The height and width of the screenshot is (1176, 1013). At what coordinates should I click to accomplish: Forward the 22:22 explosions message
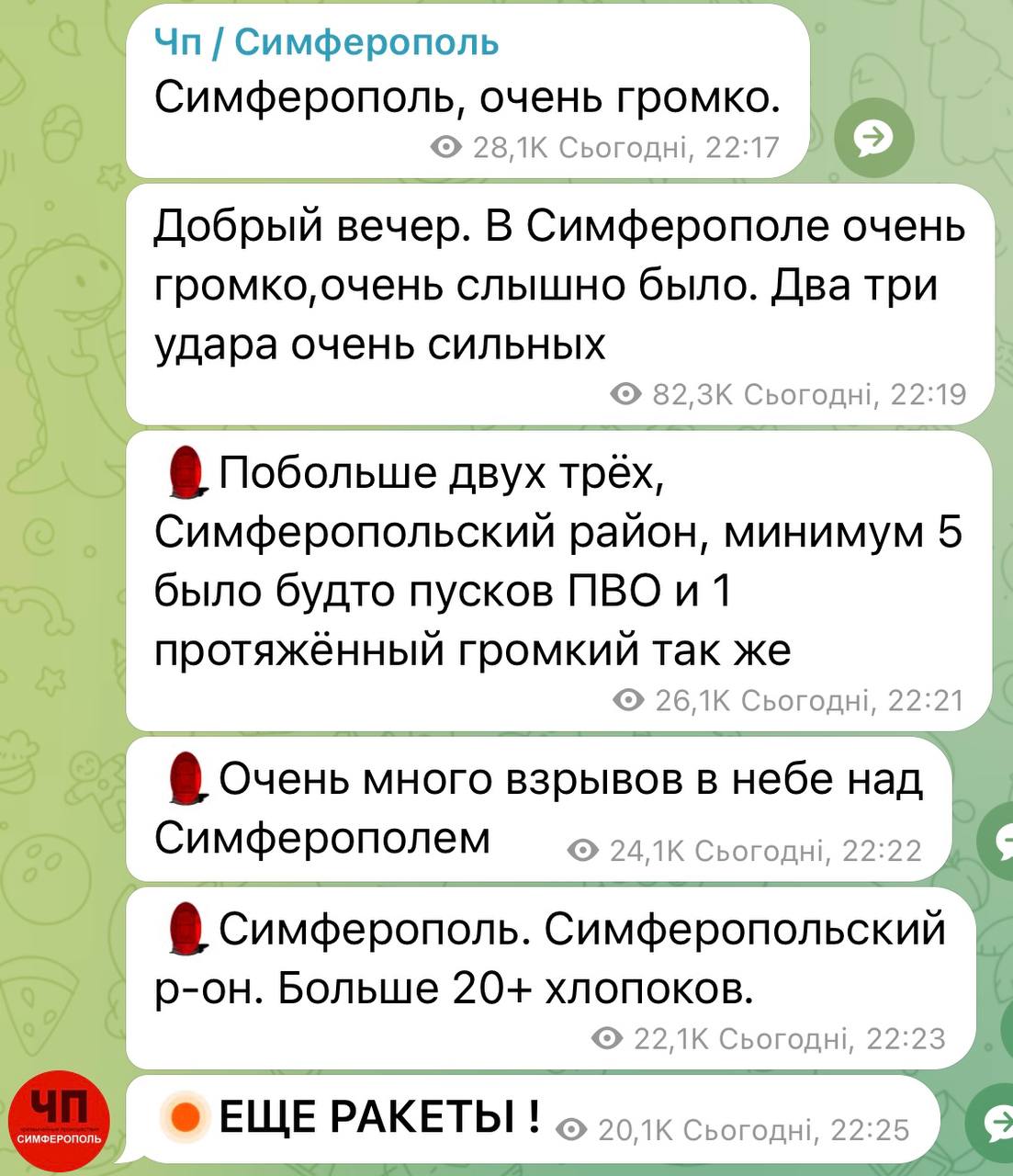tap(999, 841)
